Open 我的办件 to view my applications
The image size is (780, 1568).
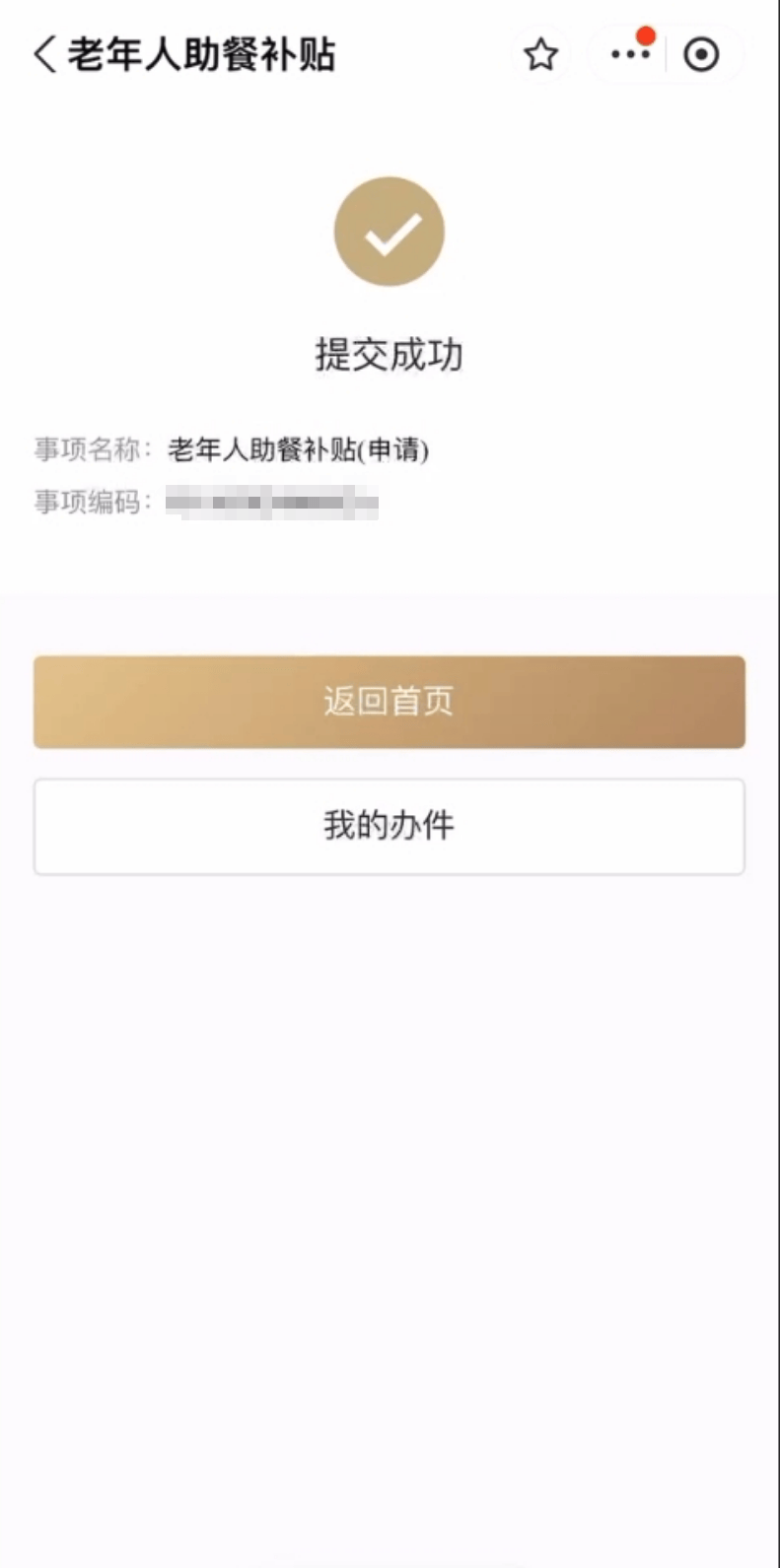[390, 826]
